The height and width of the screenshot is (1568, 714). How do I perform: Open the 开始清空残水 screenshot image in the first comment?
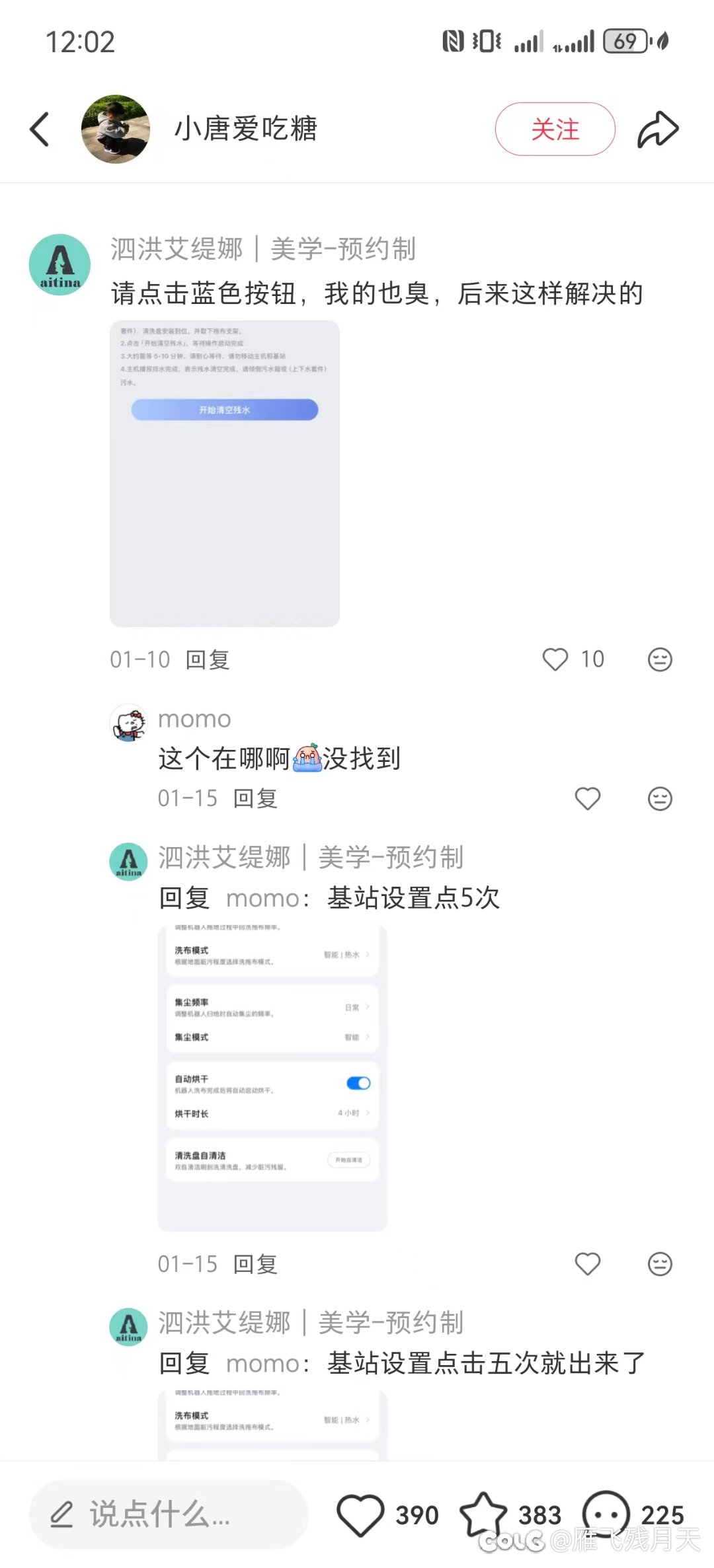pos(225,473)
